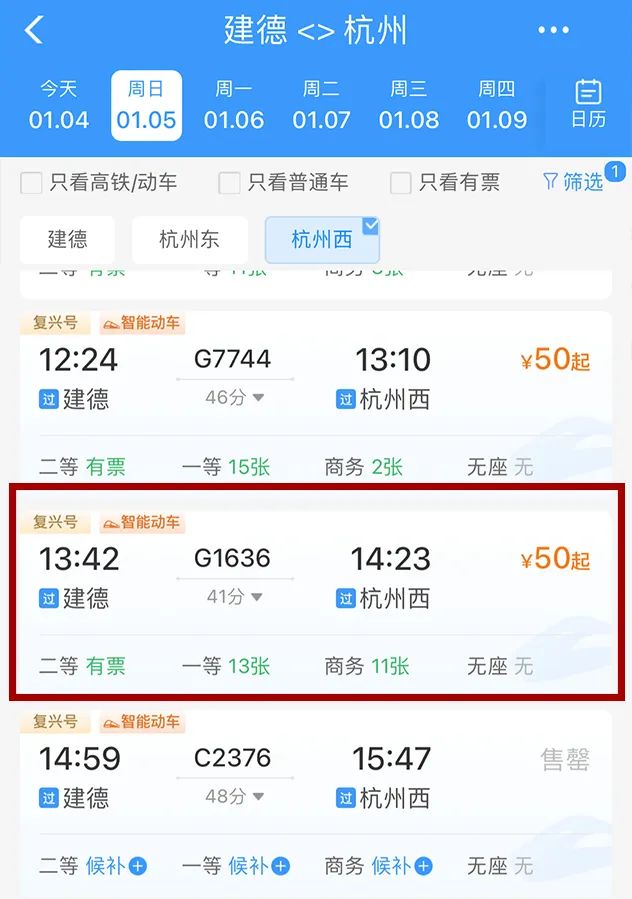This screenshot has height=899, width=632.
Task: Open train G7744 departing 12:24
Action: coord(315,380)
